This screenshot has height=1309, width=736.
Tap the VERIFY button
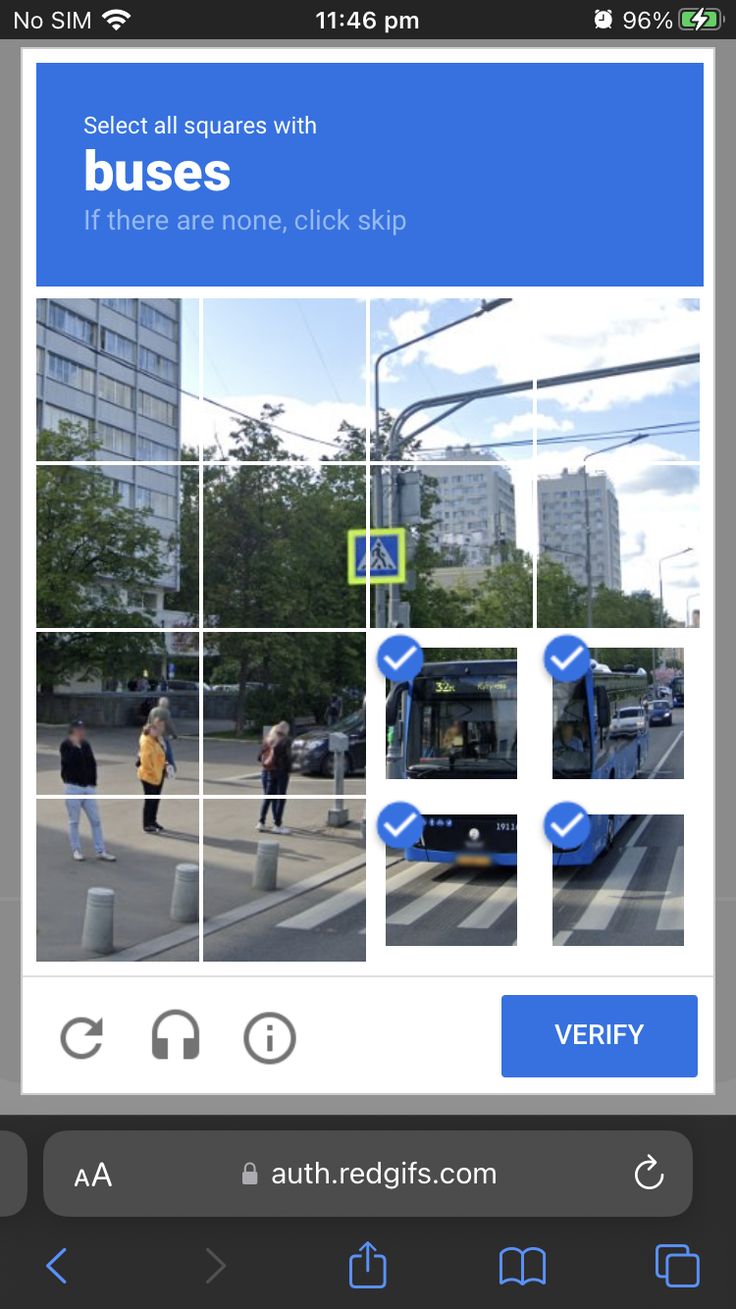click(599, 1035)
